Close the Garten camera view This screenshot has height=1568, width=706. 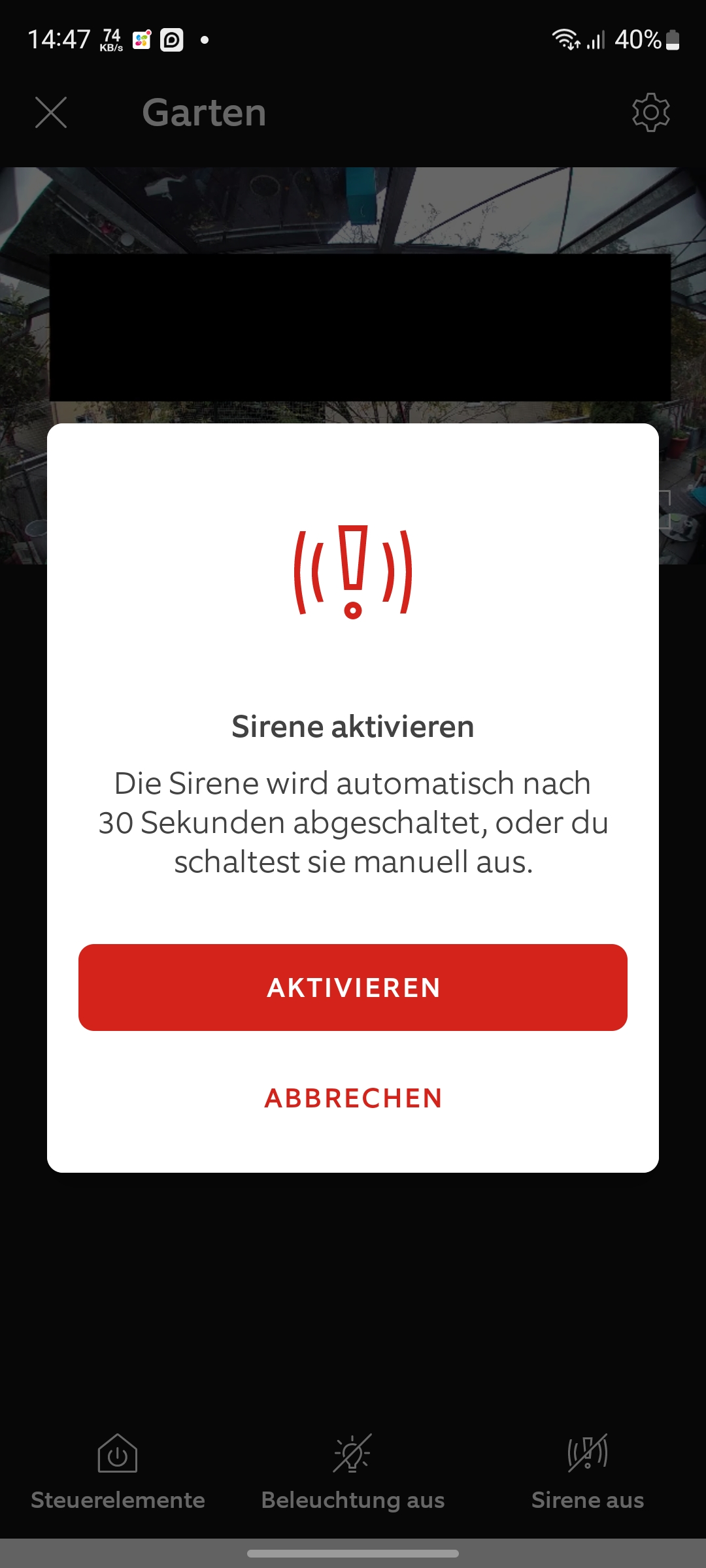coord(51,112)
